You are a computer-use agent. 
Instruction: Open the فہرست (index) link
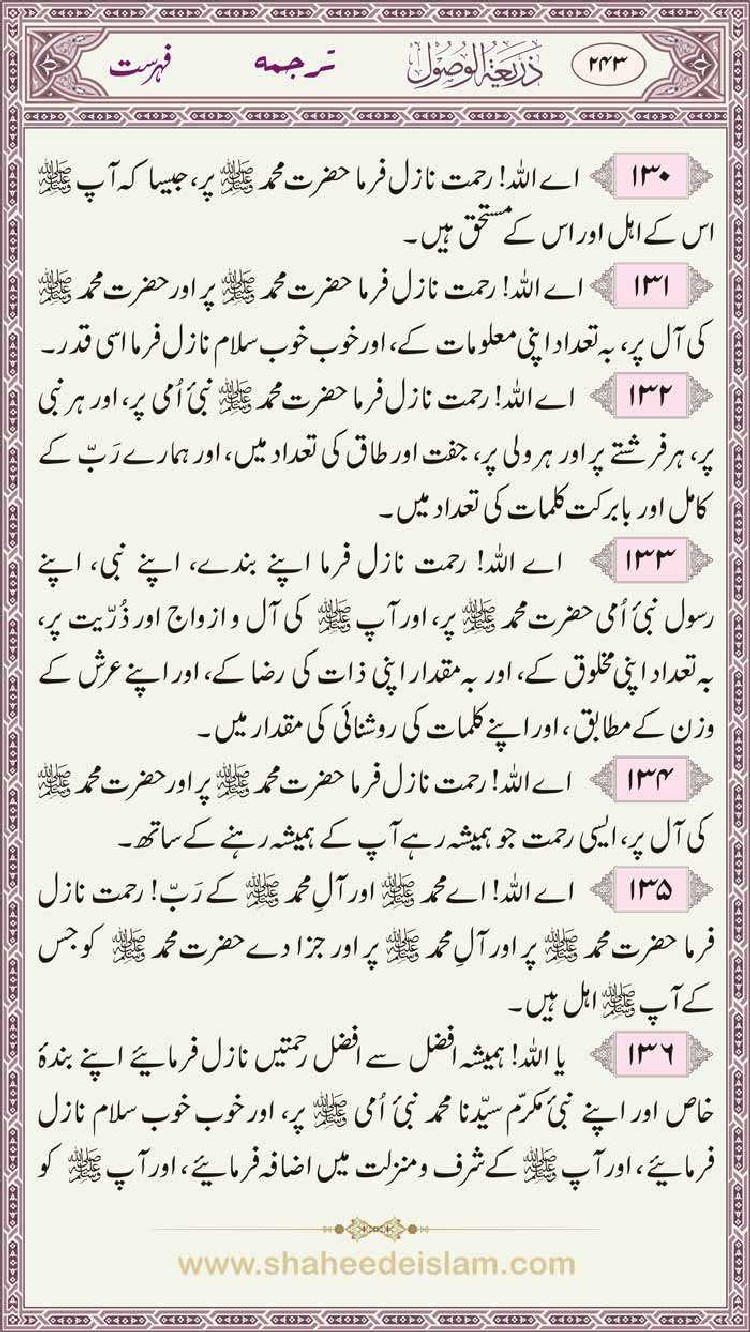click(137, 67)
